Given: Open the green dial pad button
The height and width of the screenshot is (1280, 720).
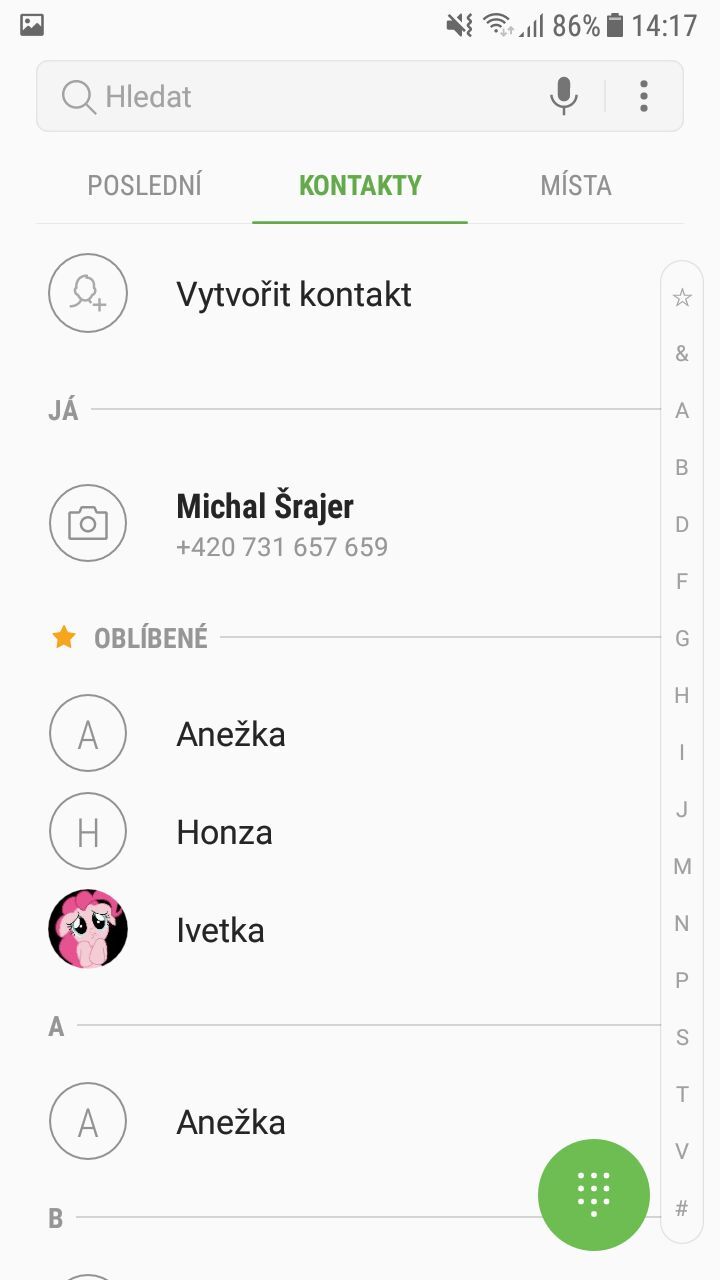Looking at the screenshot, I should coord(594,1194).
